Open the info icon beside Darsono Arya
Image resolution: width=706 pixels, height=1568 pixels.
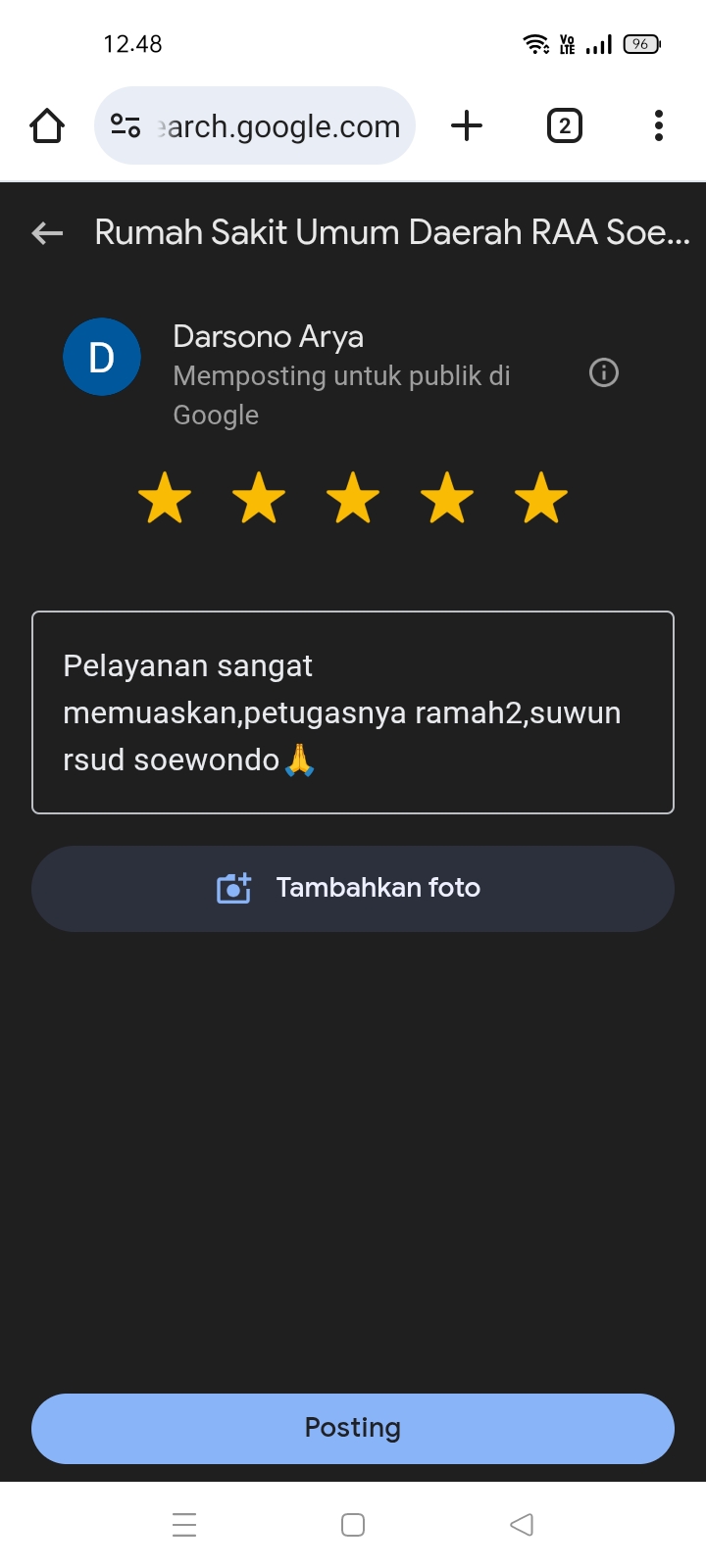tap(603, 372)
